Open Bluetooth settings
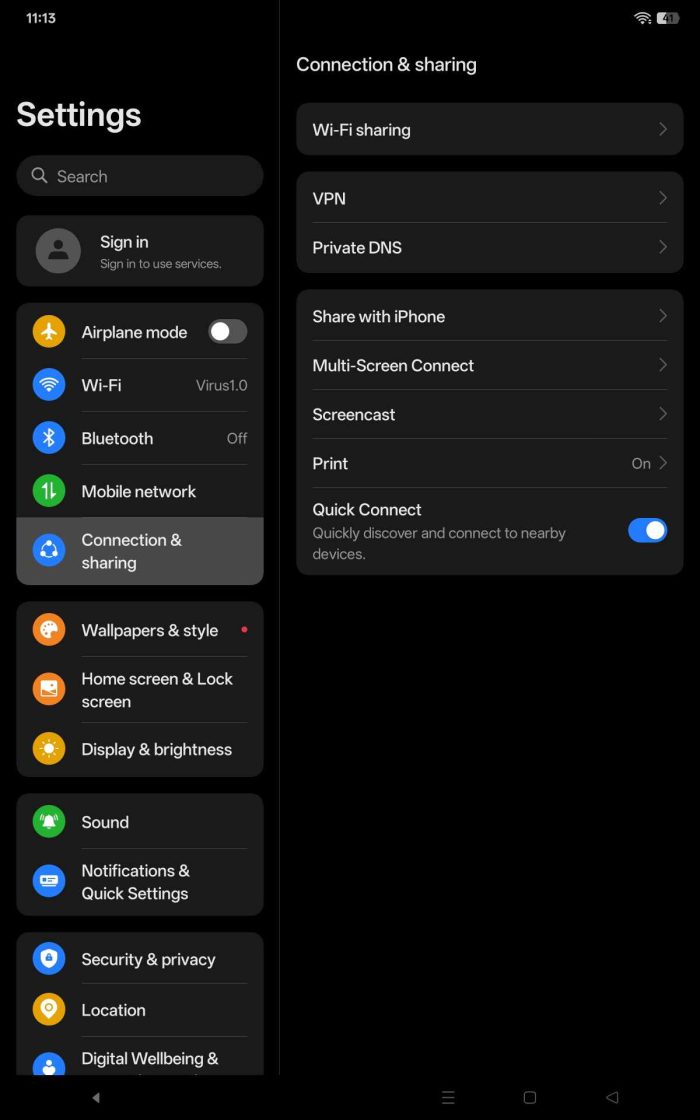 [140, 438]
